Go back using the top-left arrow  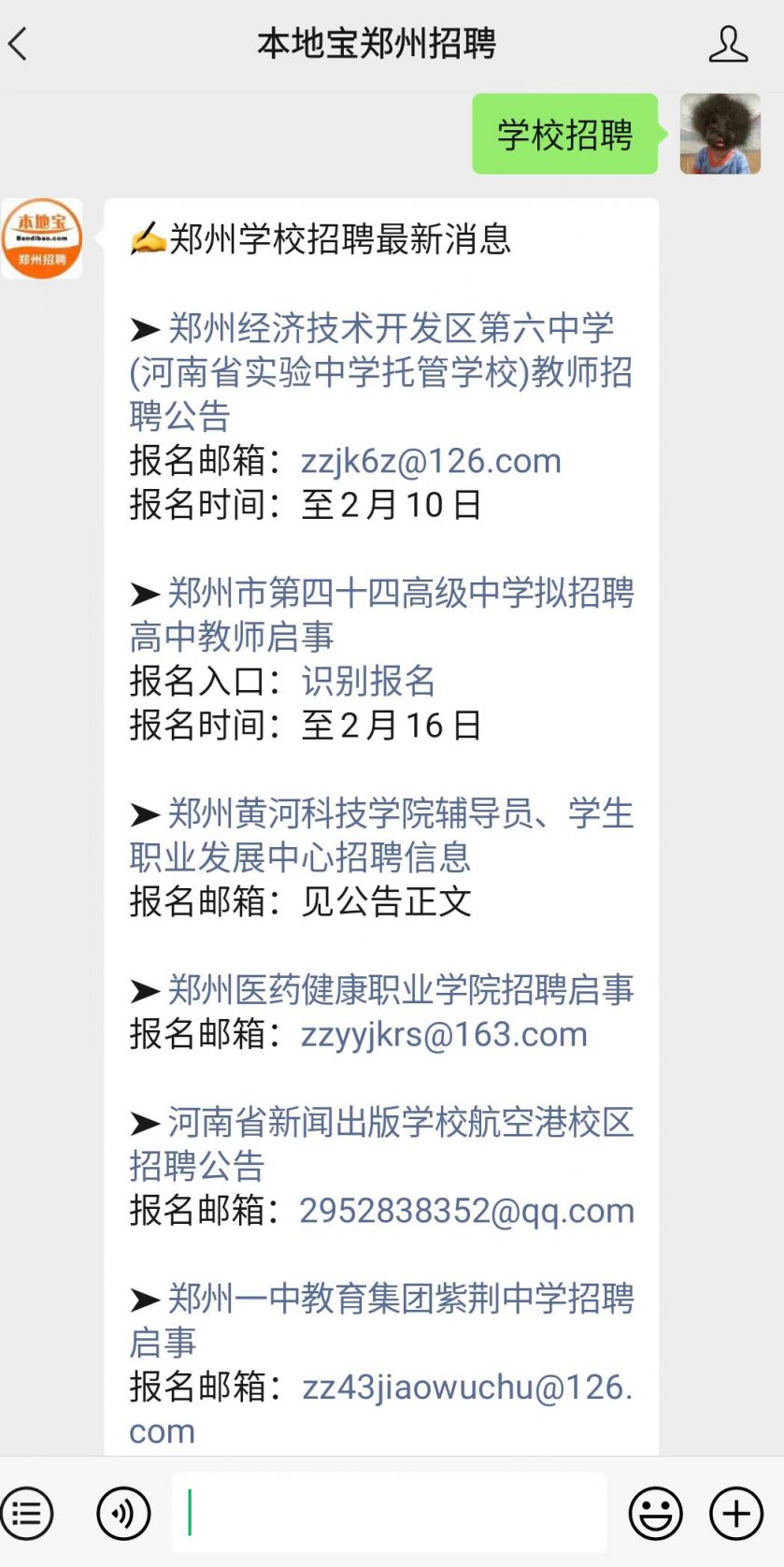pyautogui.click(x=19, y=44)
